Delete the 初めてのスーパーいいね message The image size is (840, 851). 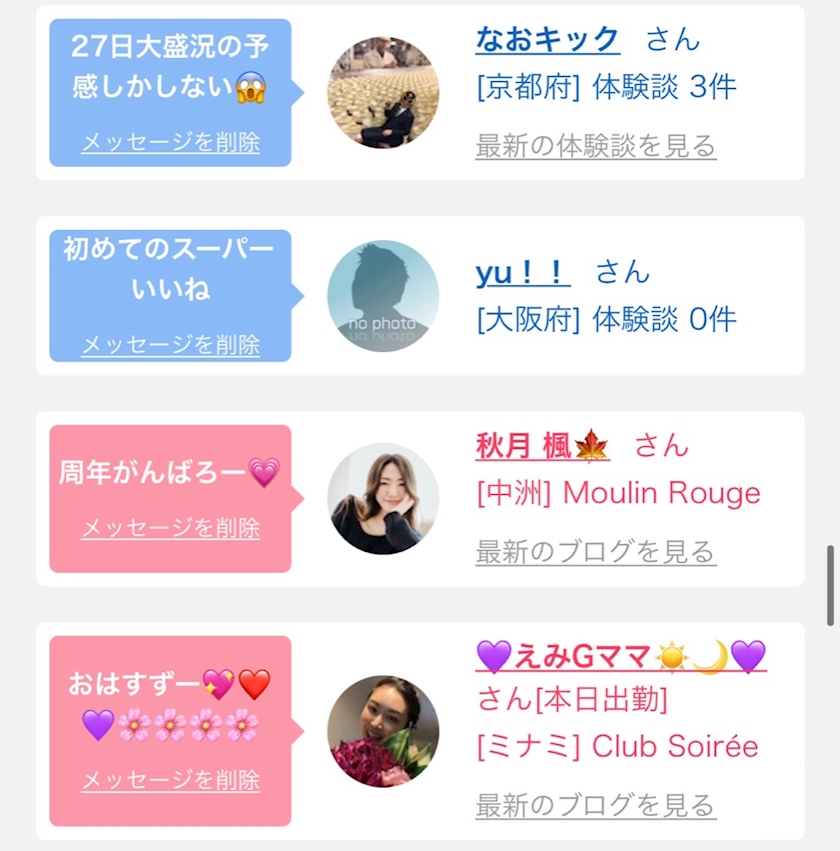pyautogui.click(x=170, y=345)
